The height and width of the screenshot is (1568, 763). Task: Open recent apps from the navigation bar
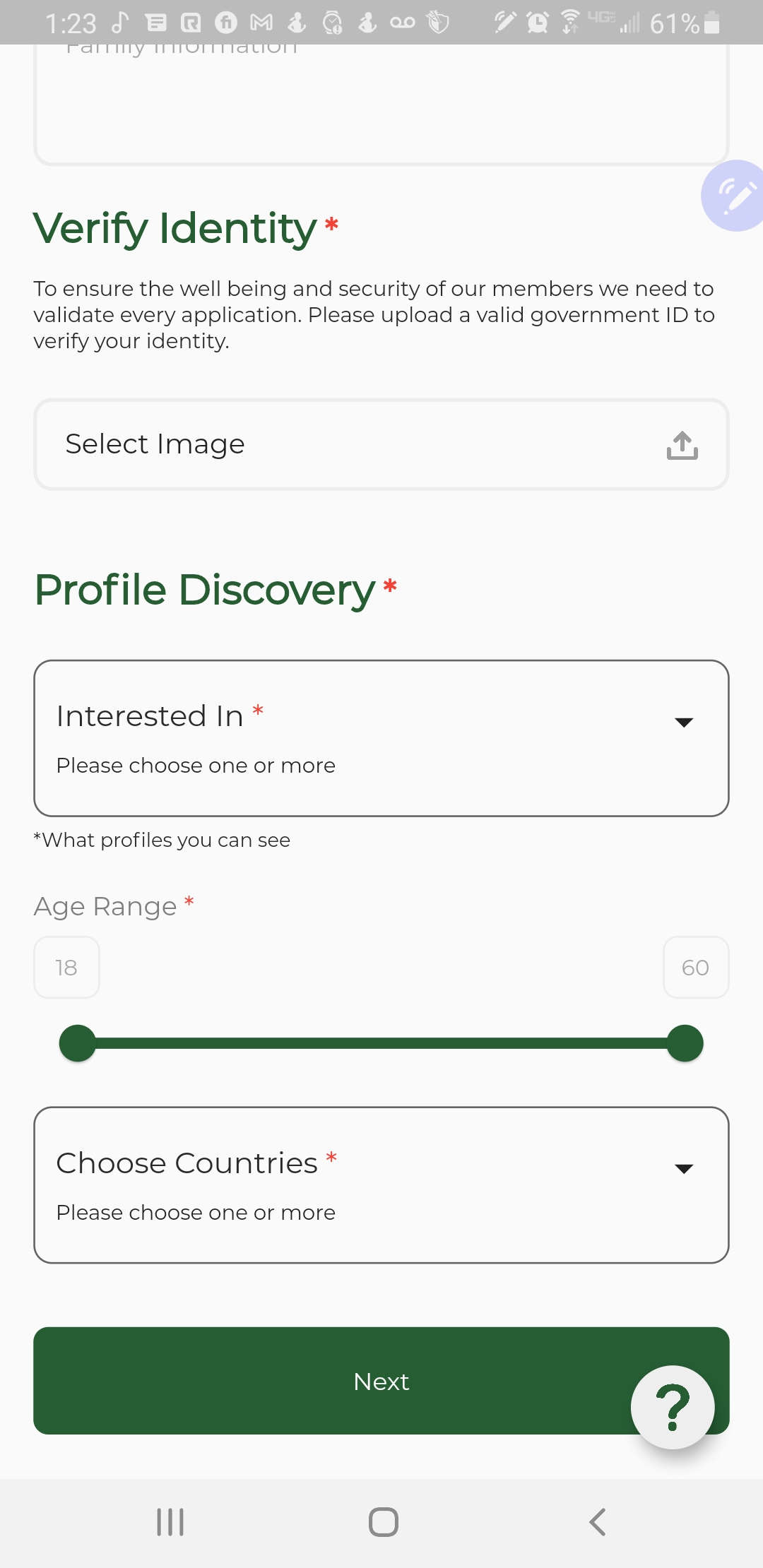(x=170, y=1521)
